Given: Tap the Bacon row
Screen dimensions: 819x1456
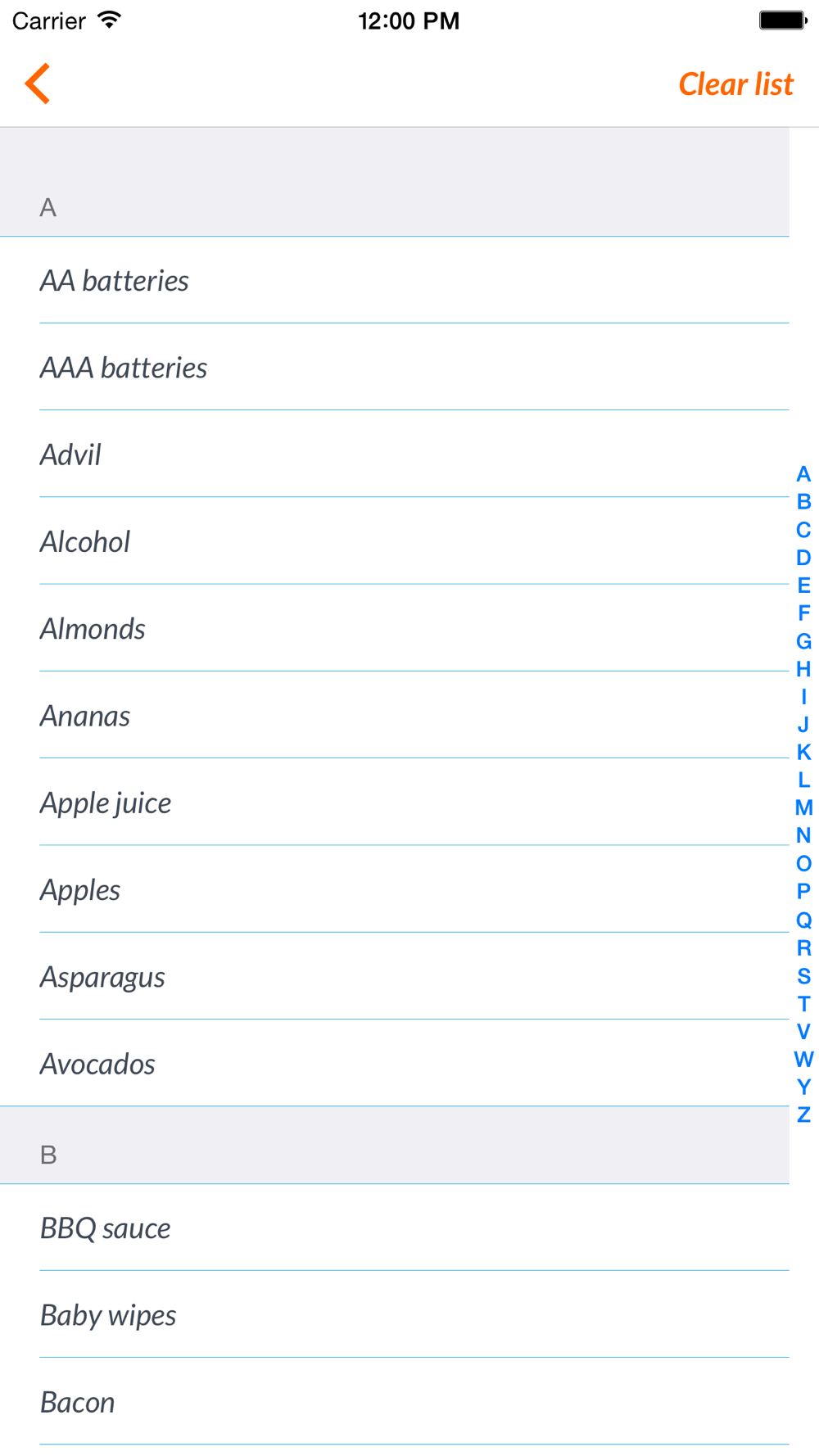Looking at the screenshot, I should (x=395, y=1401).
